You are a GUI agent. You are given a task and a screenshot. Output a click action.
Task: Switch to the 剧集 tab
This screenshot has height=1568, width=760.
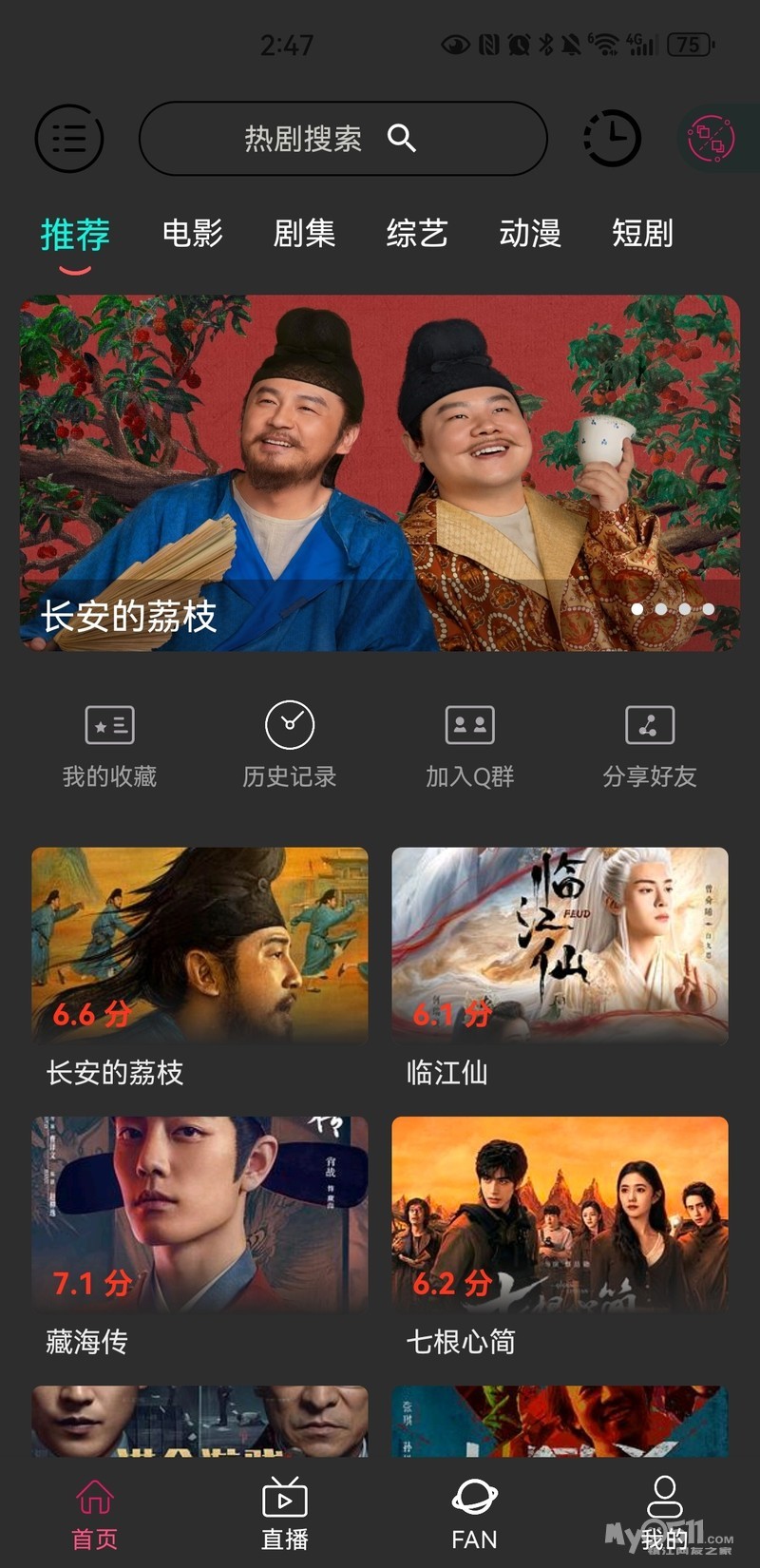pyautogui.click(x=305, y=233)
